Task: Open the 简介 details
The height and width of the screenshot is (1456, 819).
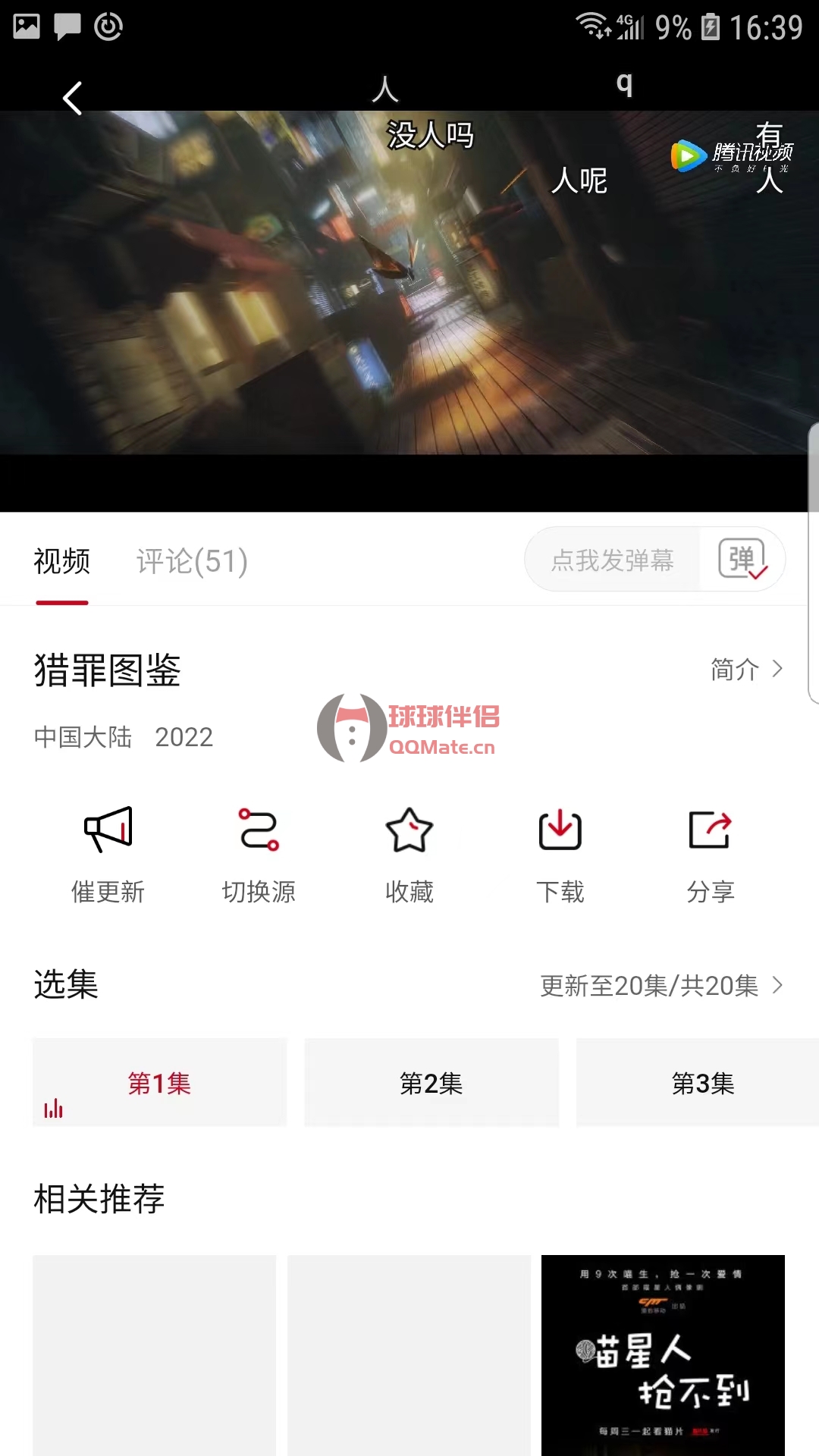Action: pos(746,670)
